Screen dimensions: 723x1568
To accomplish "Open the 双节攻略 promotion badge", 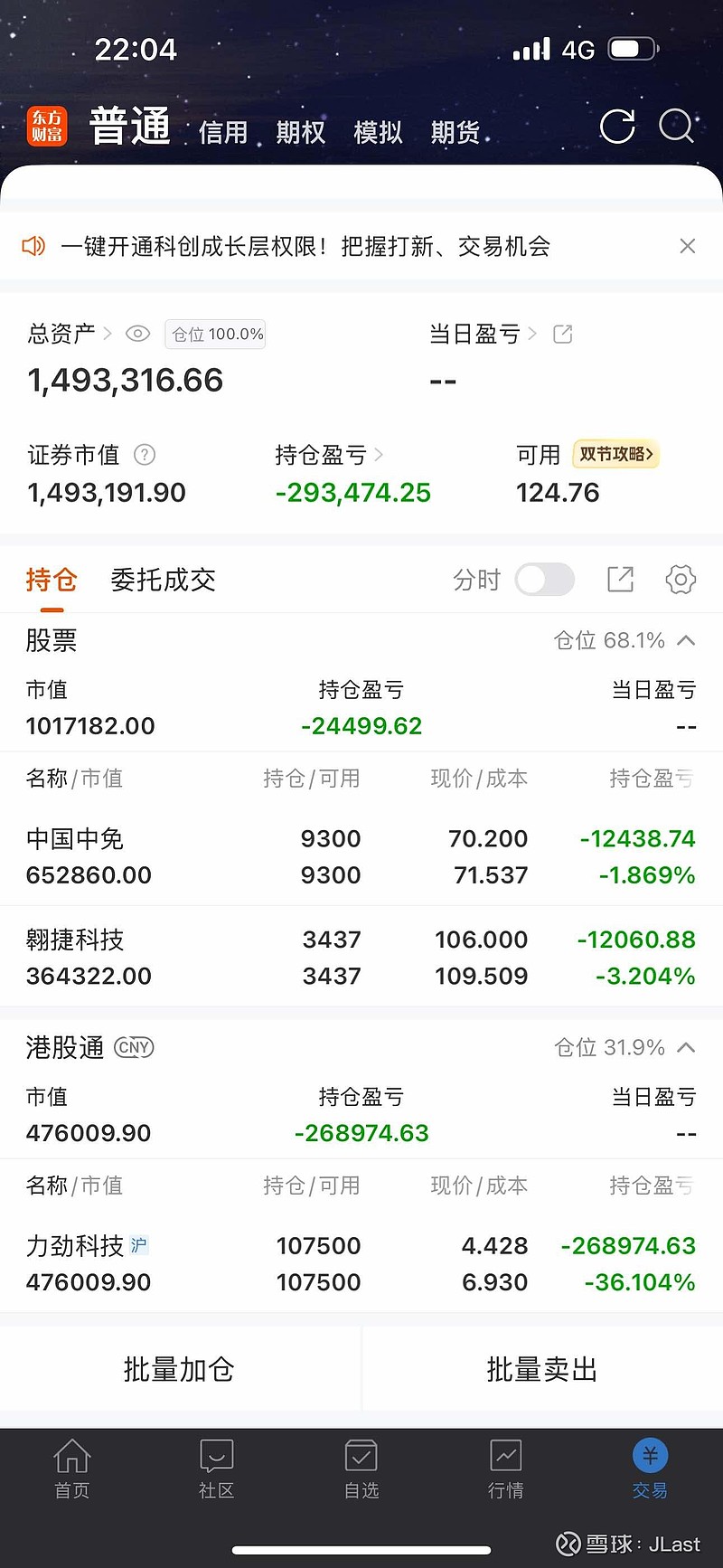I will [x=616, y=454].
